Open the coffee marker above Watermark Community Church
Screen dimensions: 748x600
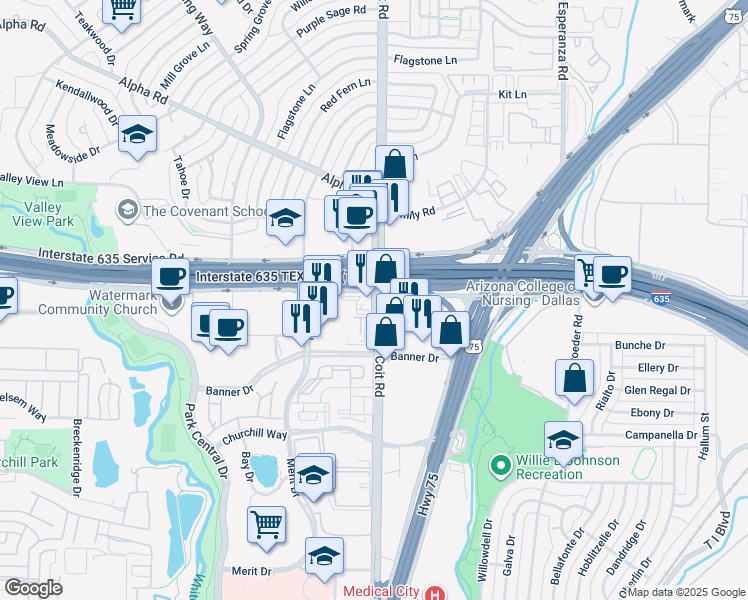170,279
